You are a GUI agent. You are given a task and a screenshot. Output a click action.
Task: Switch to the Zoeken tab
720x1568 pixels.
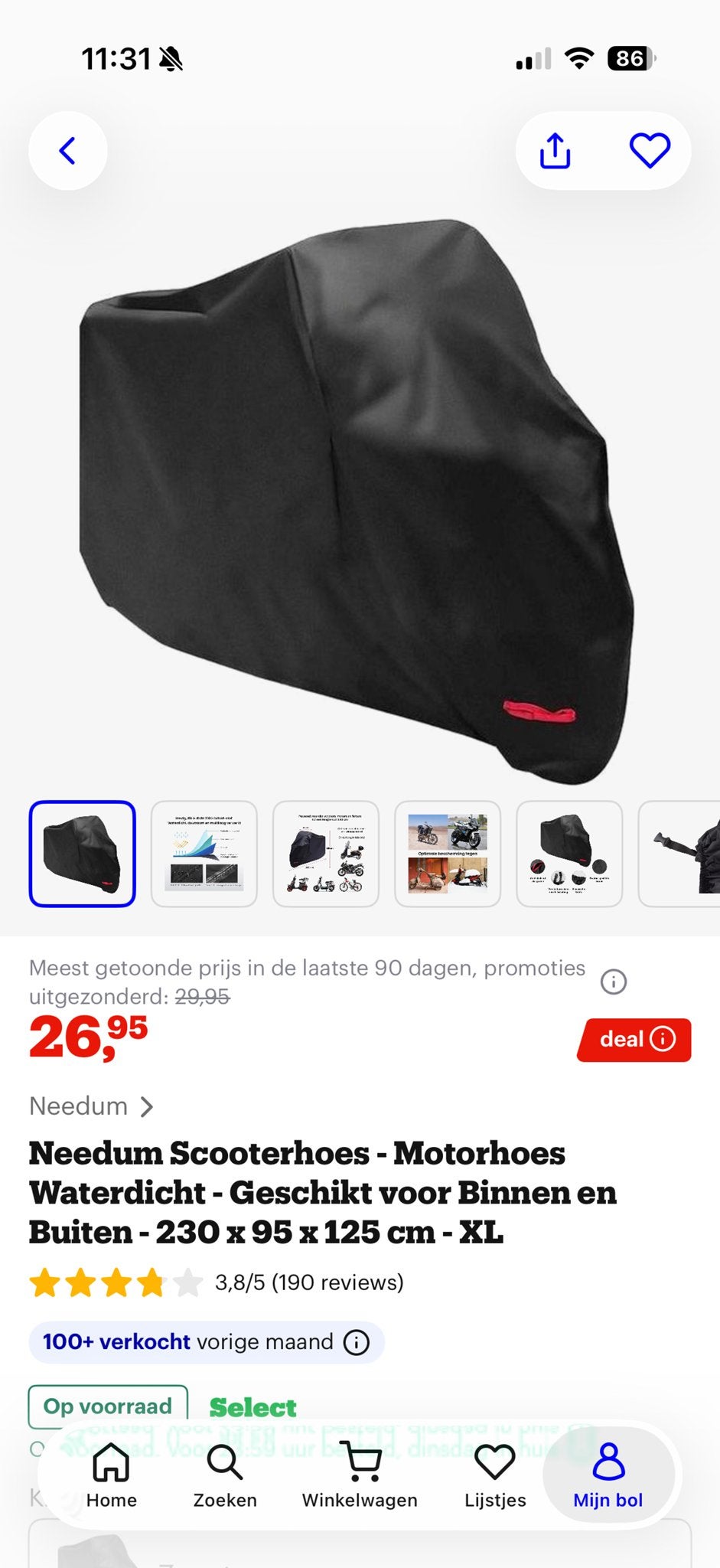(x=225, y=1475)
